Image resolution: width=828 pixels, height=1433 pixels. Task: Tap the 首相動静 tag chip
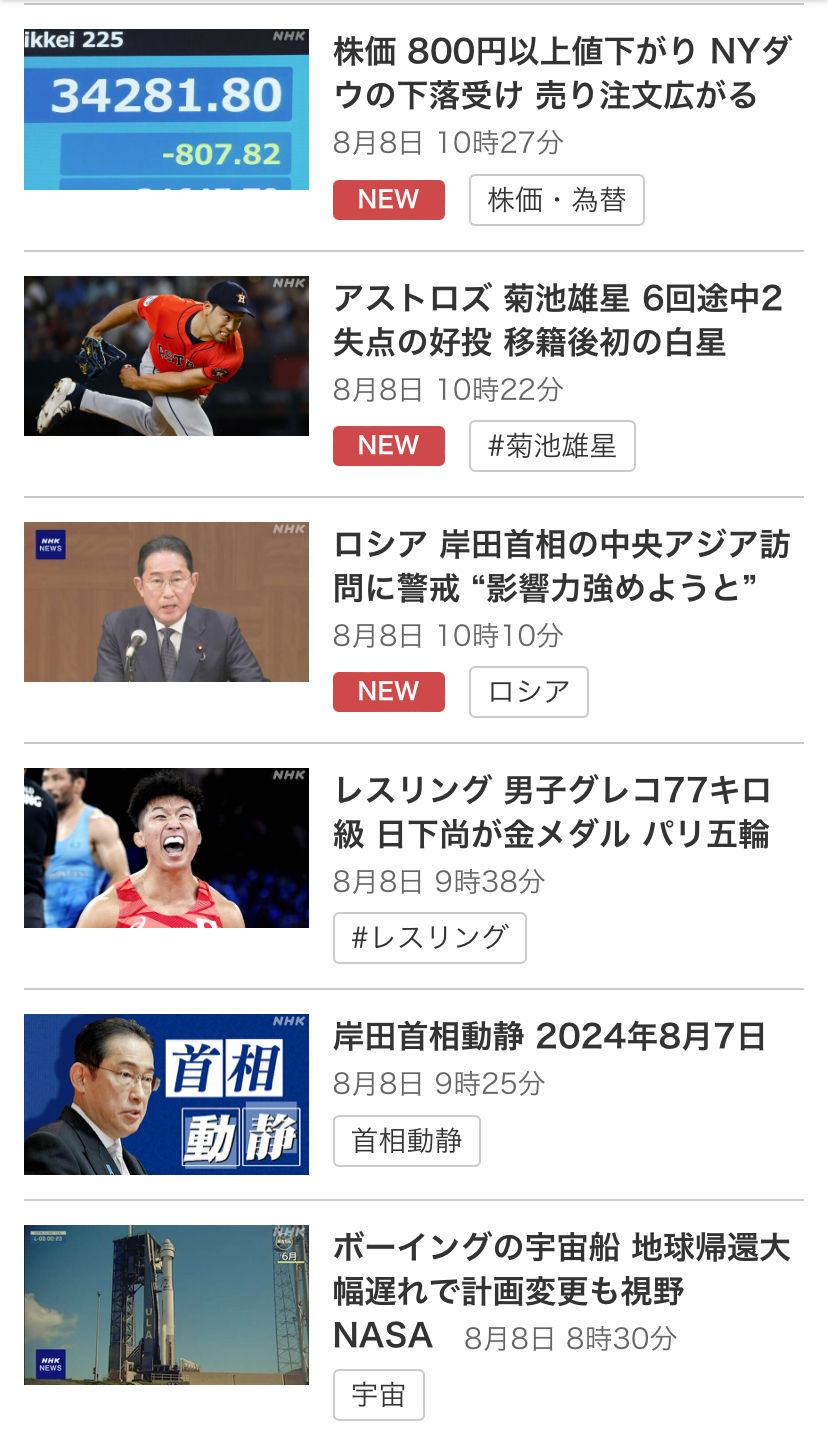pyautogui.click(x=406, y=1141)
